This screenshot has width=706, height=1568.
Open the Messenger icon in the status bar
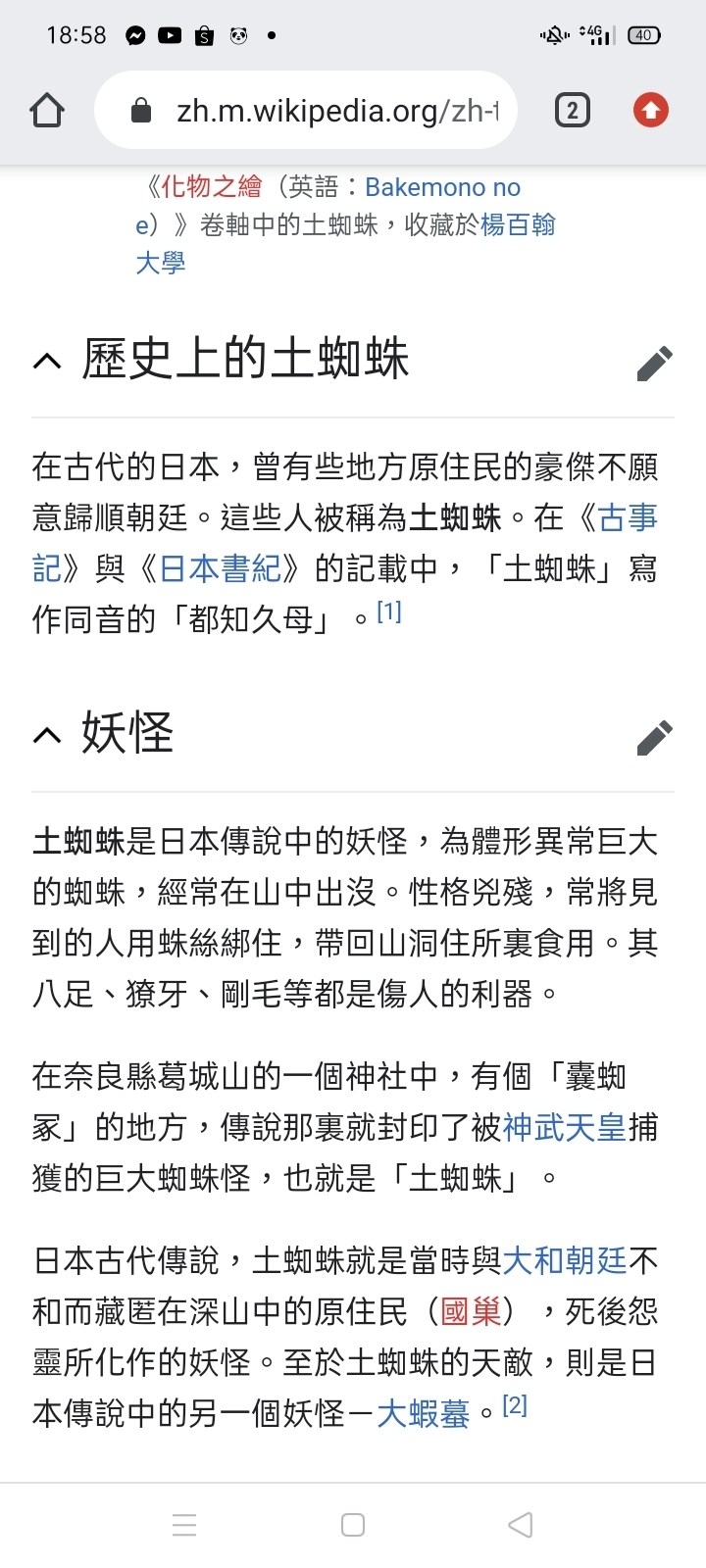[x=136, y=34]
